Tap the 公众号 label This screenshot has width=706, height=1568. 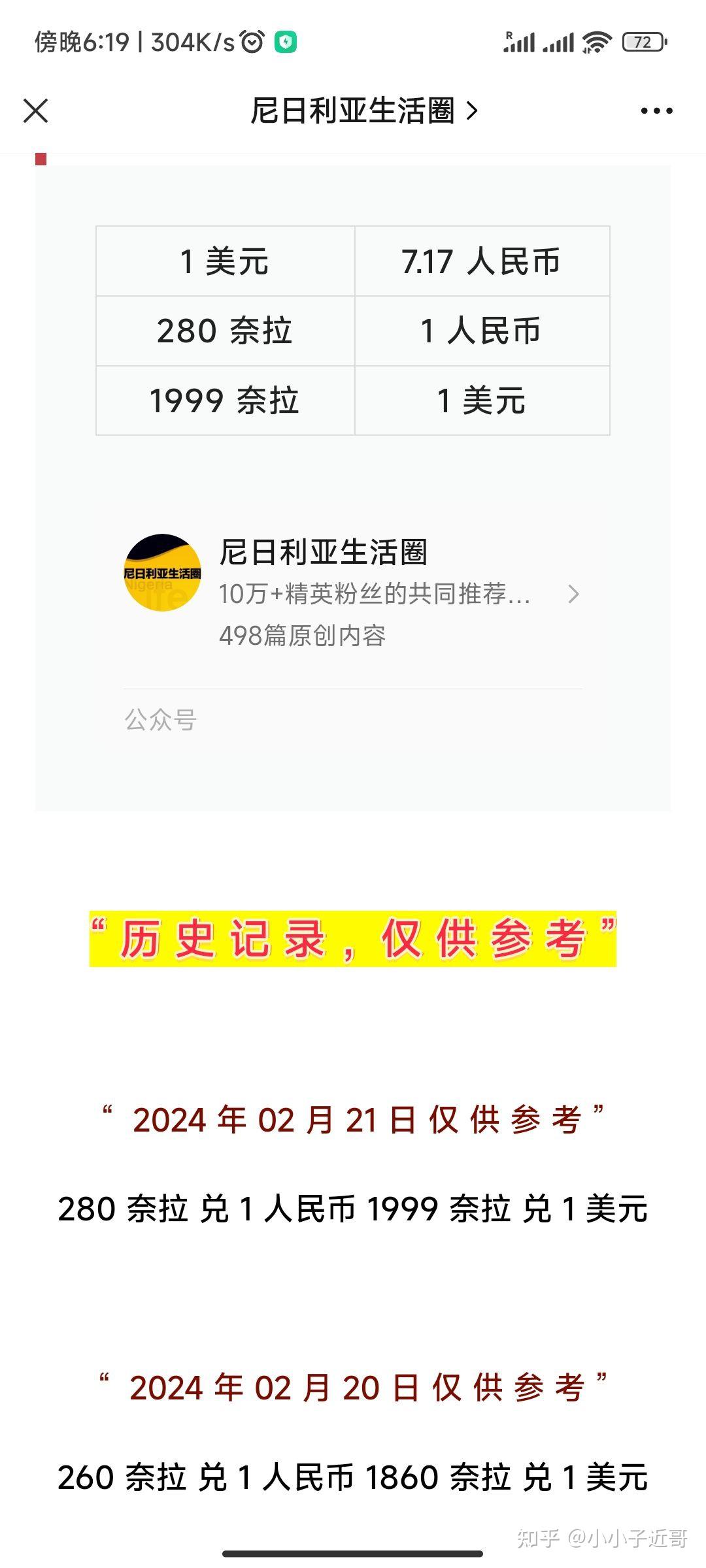(x=159, y=719)
